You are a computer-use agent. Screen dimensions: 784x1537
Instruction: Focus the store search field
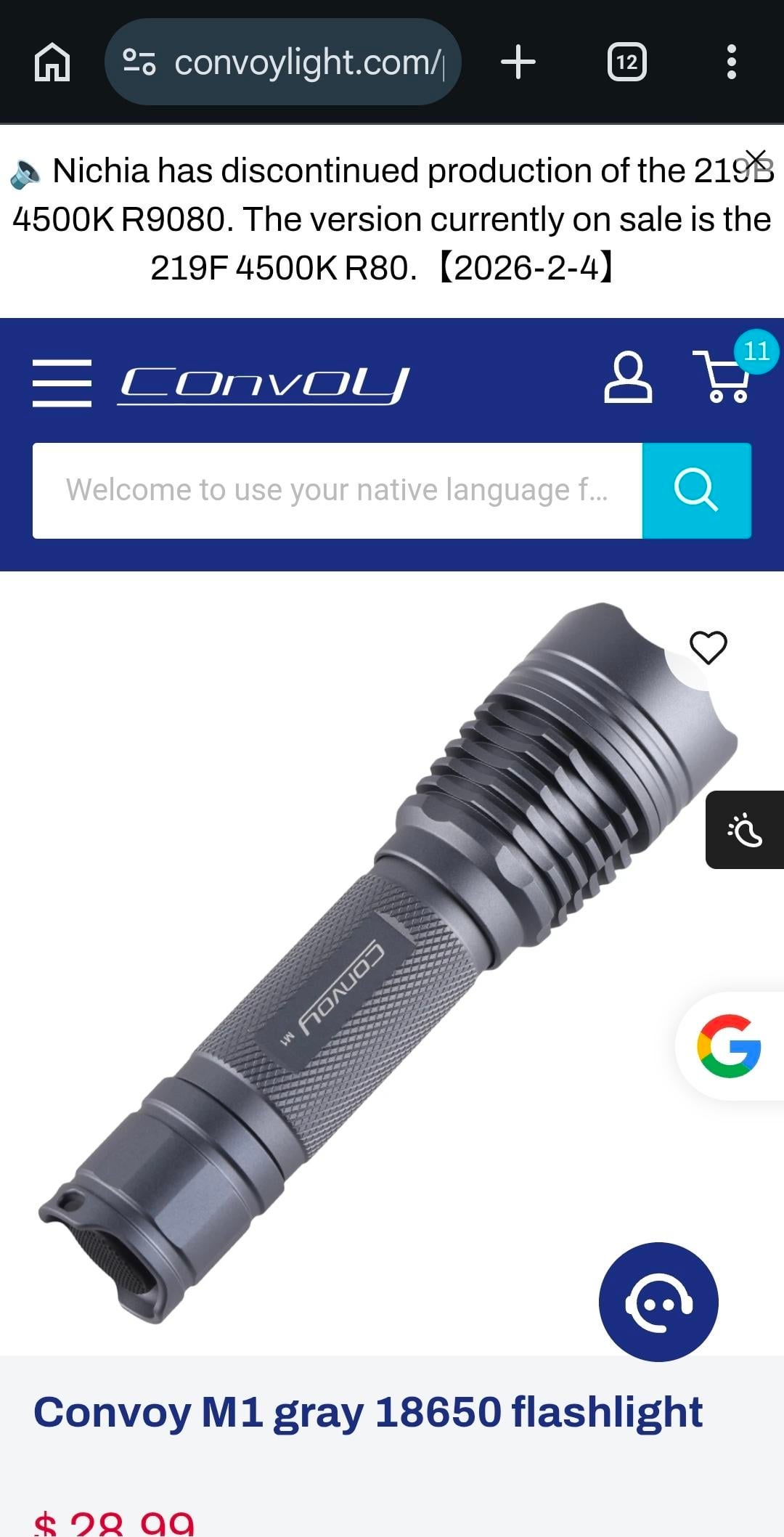point(338,491)
